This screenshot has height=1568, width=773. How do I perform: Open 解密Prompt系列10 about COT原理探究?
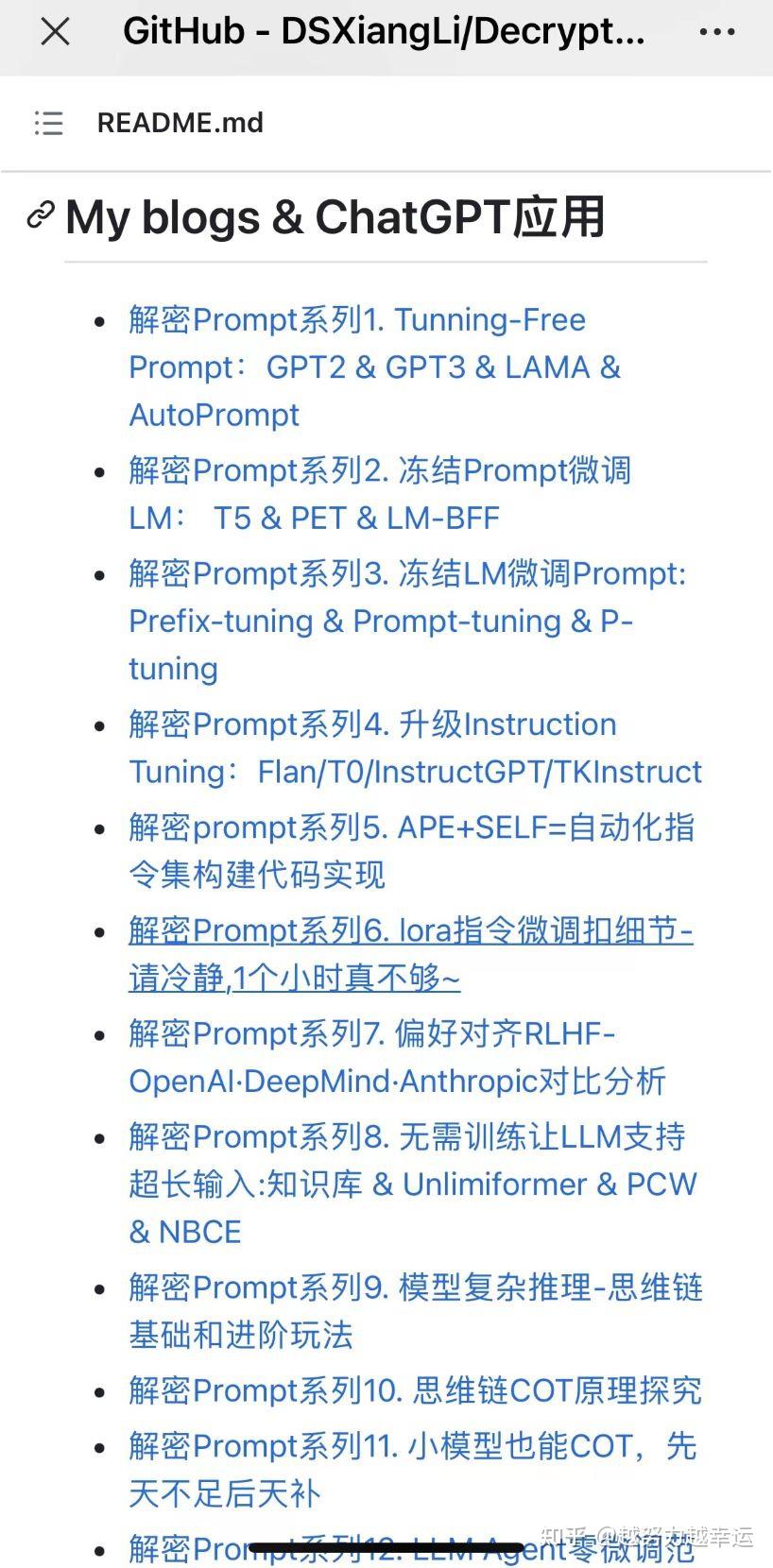tap(414, 1390)
